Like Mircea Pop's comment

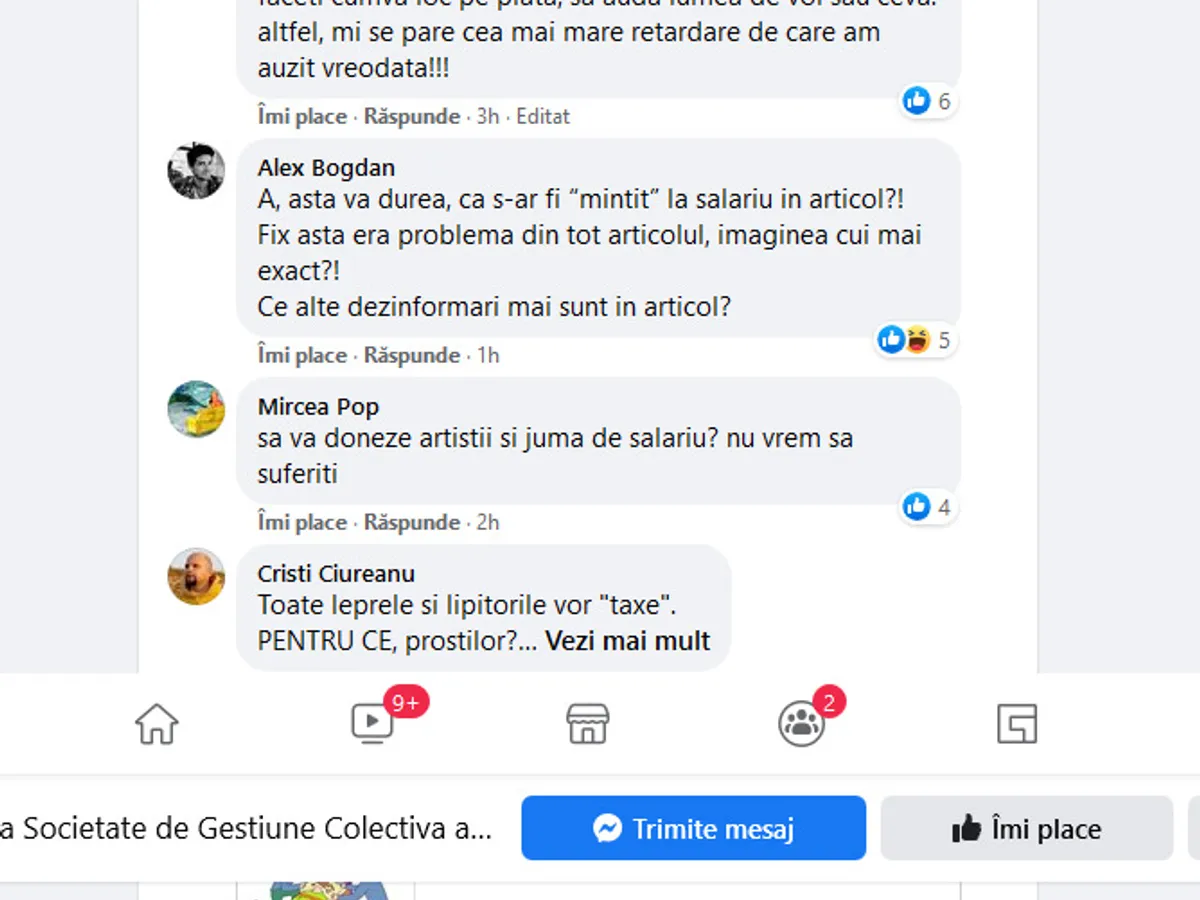pos(301,522)
